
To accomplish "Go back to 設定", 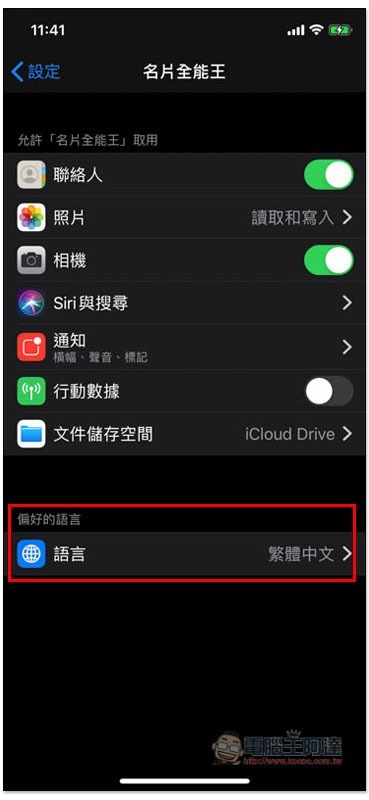I will point(36,72).
